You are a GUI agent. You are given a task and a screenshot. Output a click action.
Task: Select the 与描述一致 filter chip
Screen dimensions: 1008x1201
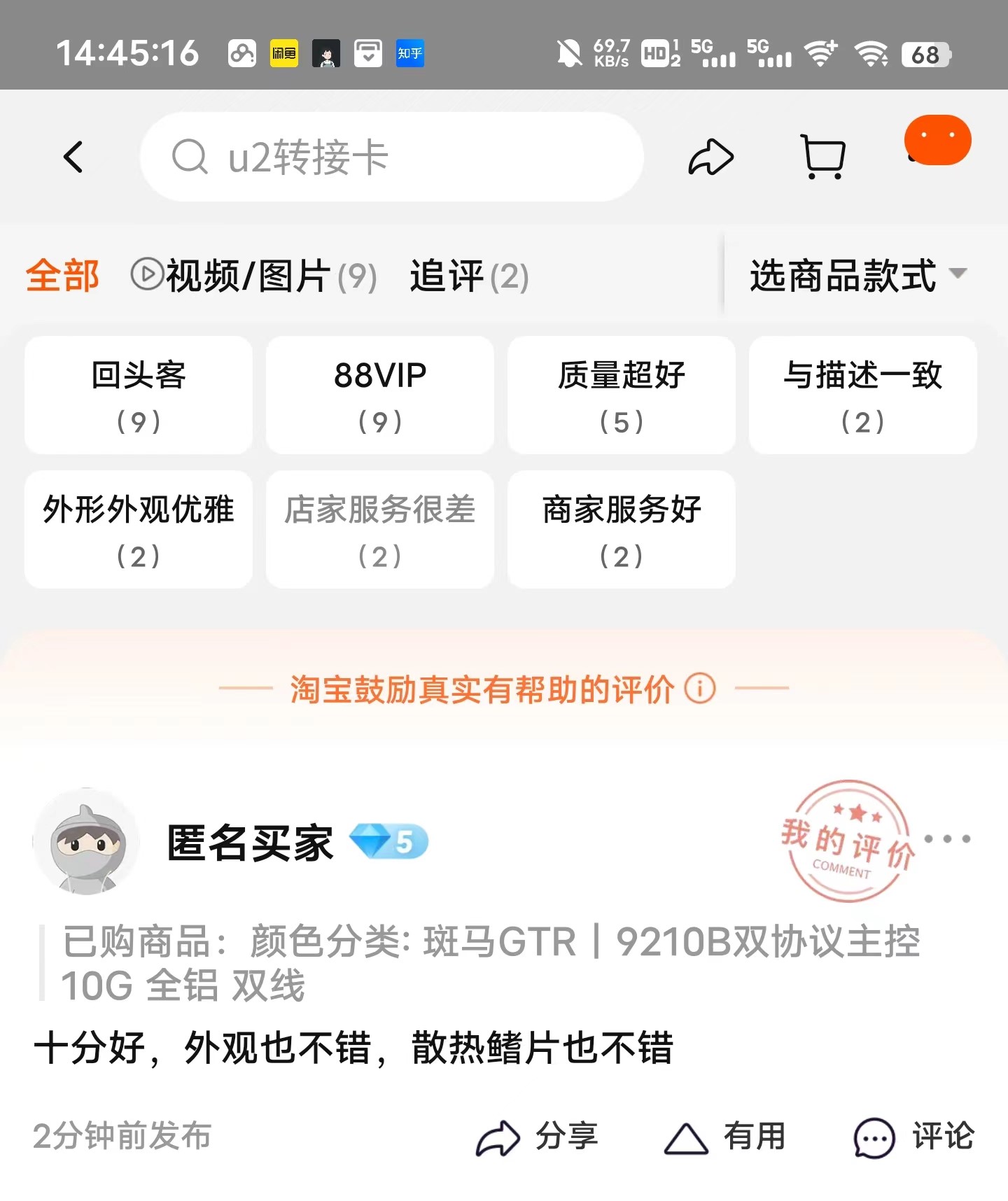coord(862,395)
